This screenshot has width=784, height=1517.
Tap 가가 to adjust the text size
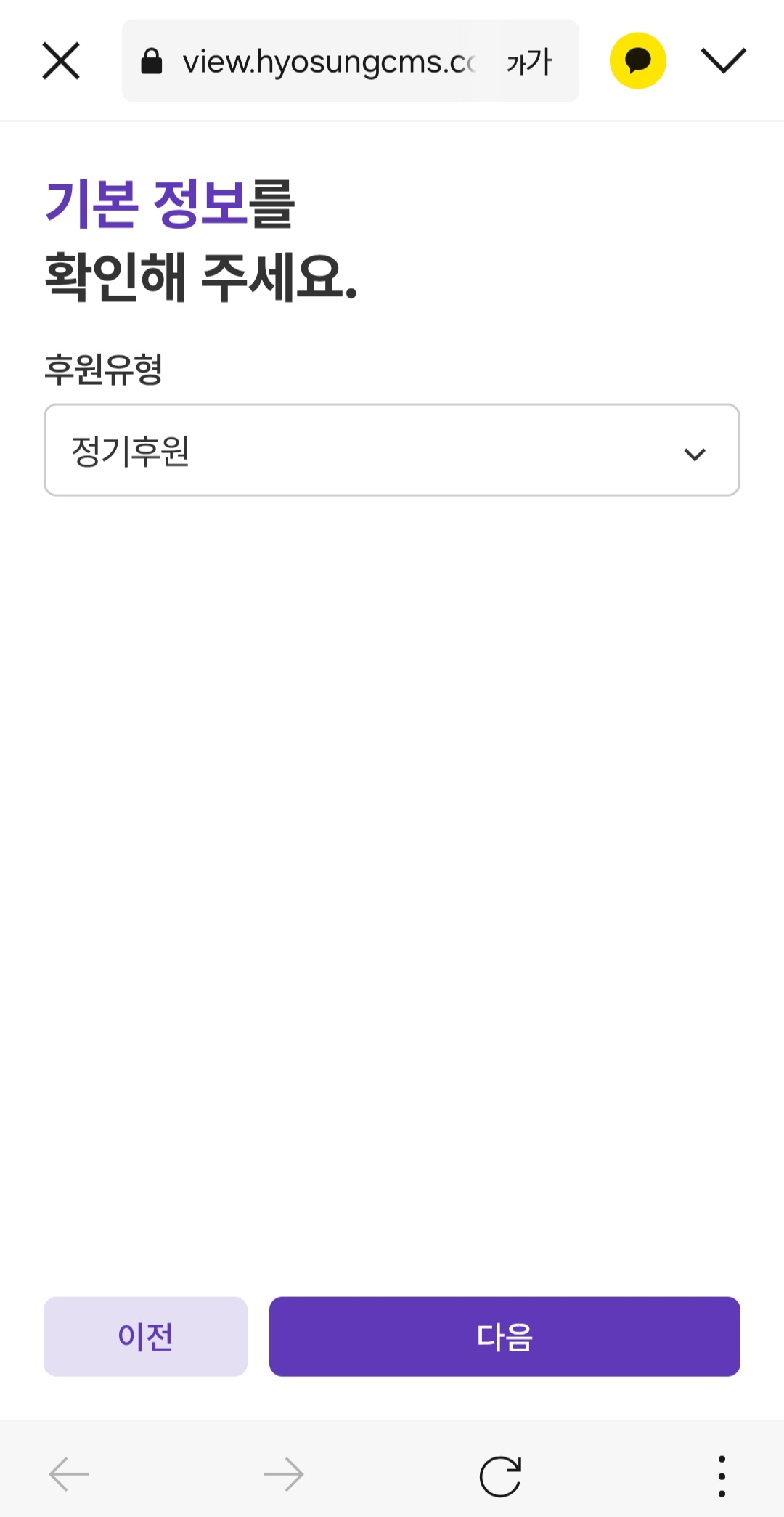[x=528, y=62]
